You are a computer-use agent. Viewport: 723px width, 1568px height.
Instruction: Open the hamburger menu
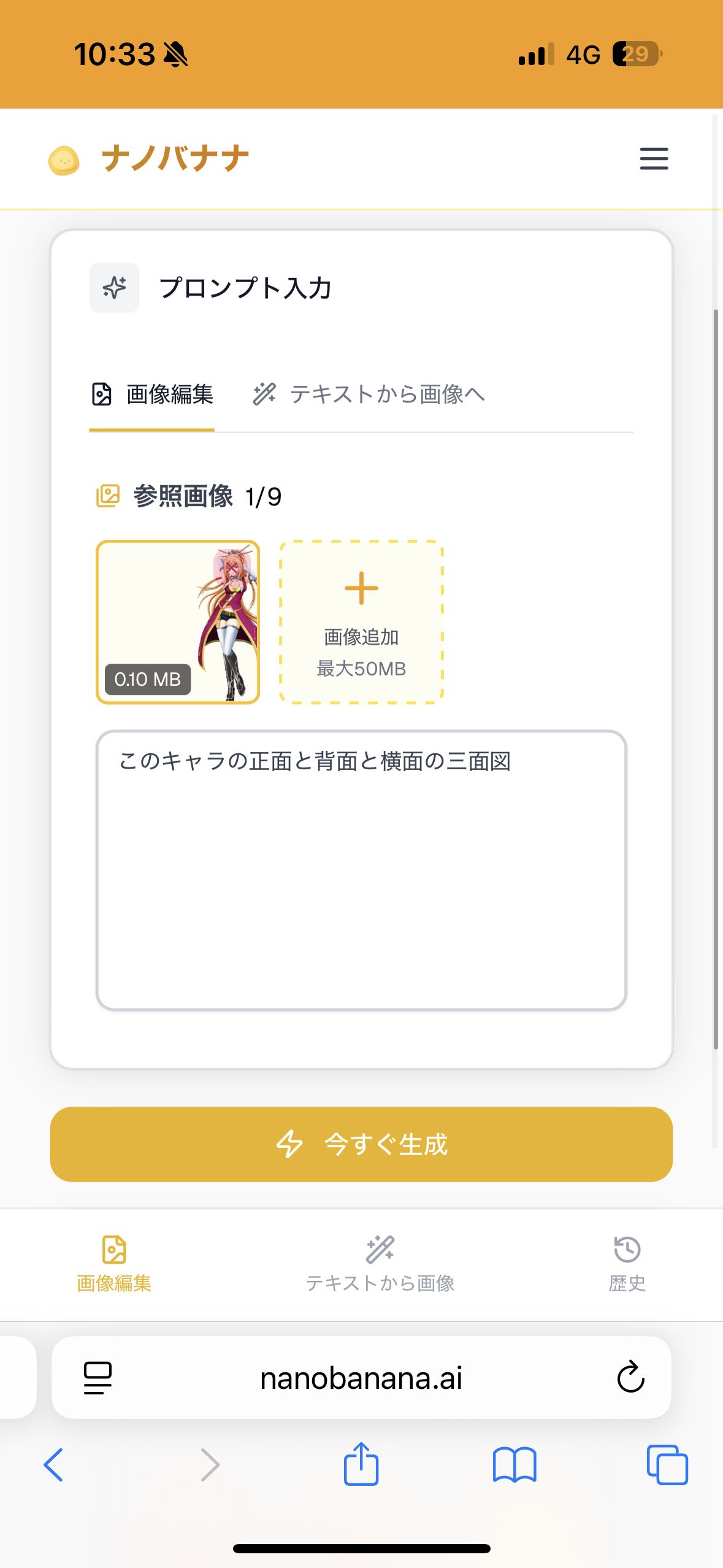pyautogui.click(x=654, y=159)
